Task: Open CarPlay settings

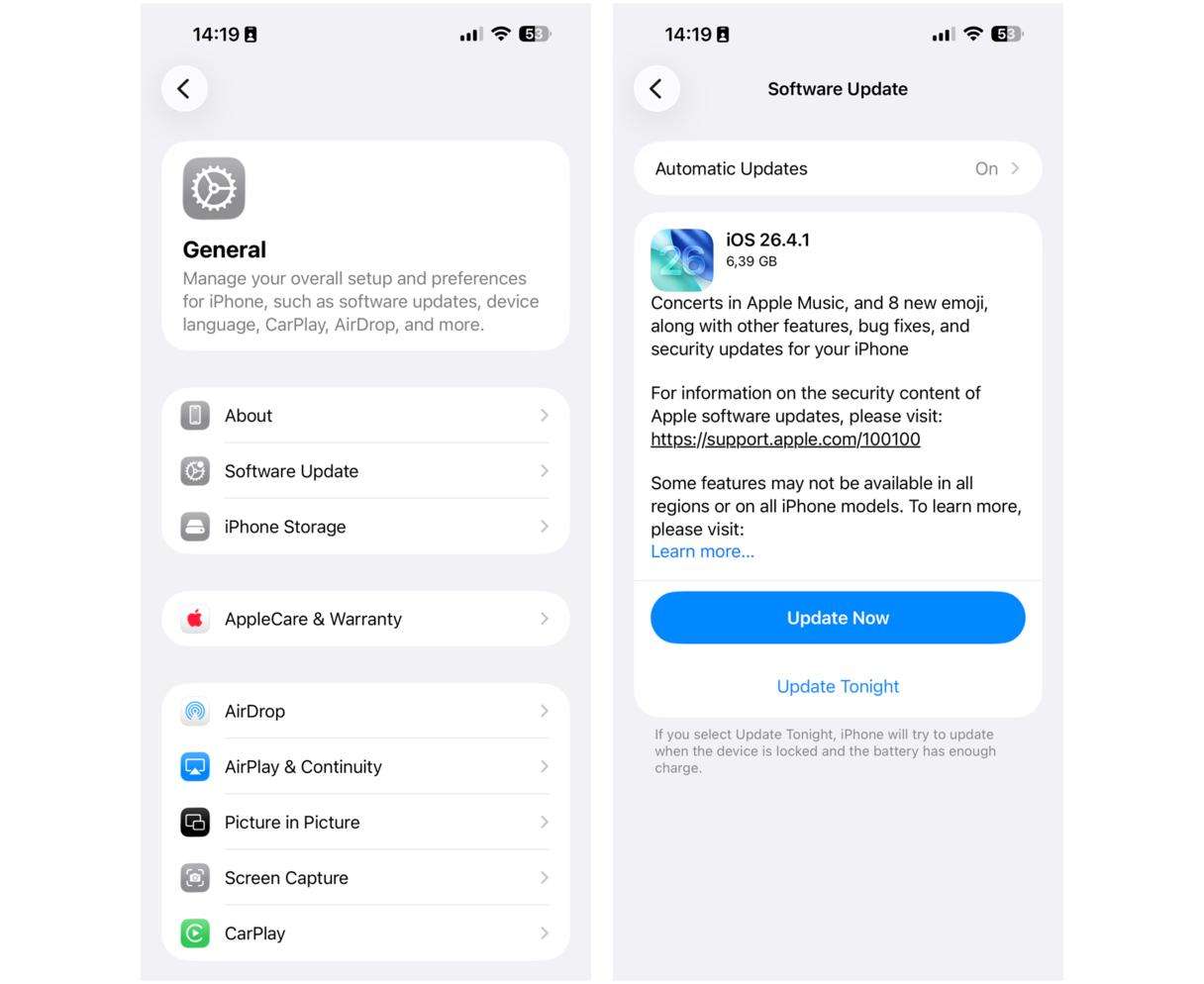Action: (365, 933)
